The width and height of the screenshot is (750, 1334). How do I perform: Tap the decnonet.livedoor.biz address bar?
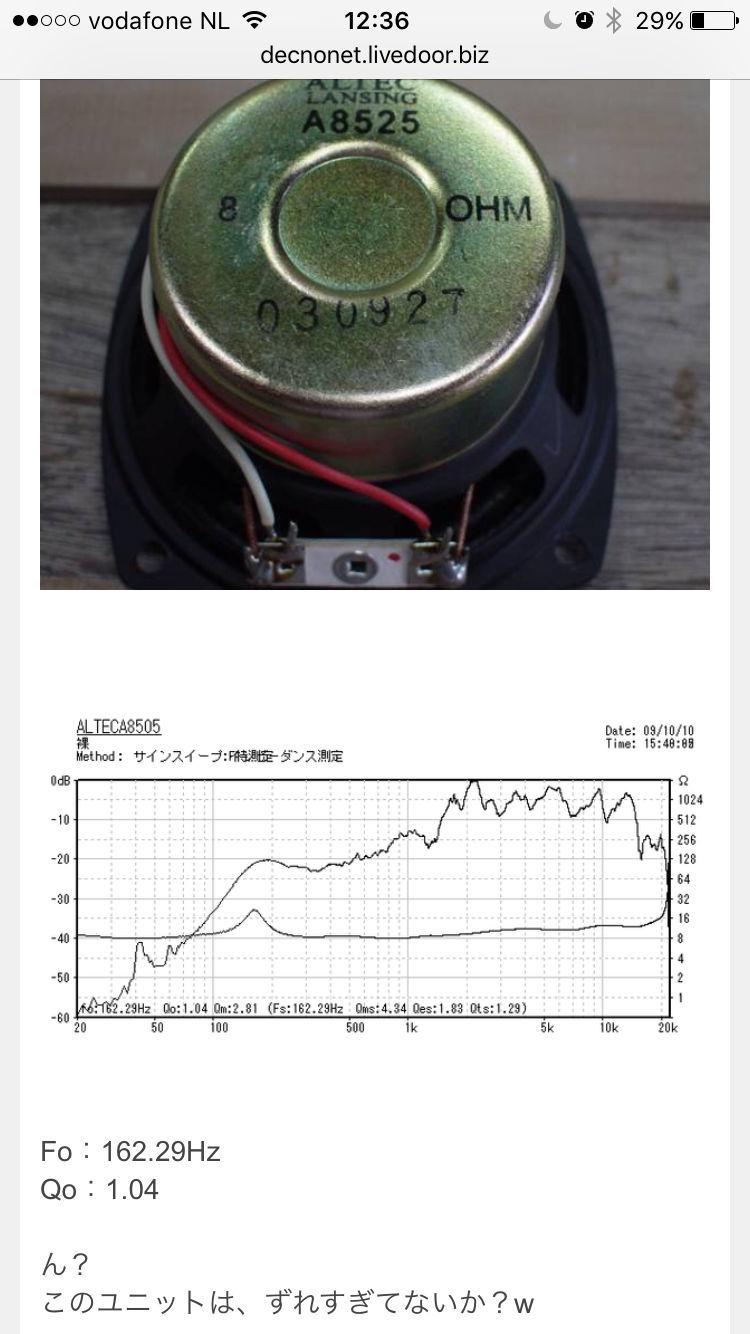pos(375,55)
